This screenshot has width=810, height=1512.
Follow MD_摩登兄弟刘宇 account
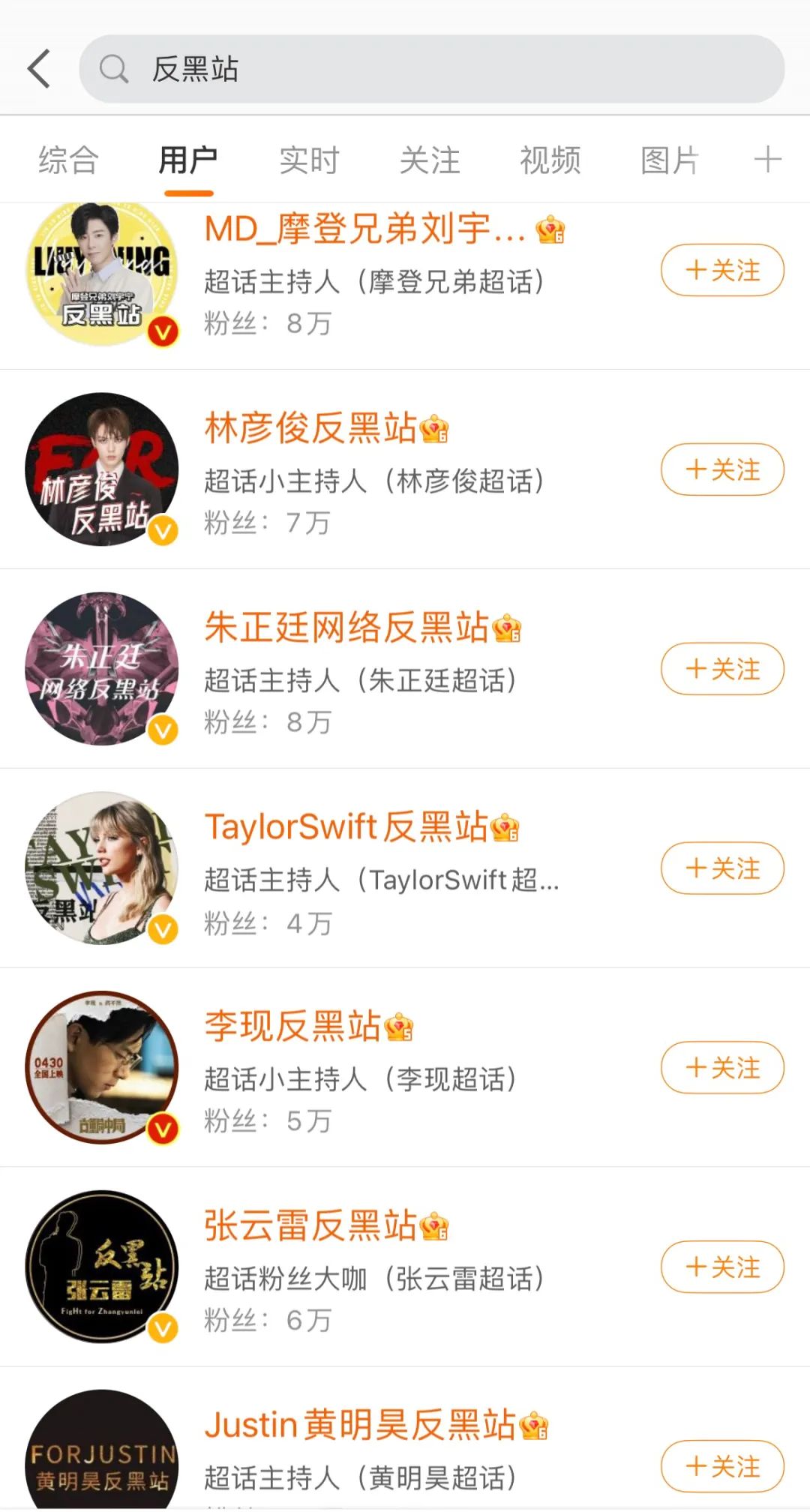pos(722,270)
